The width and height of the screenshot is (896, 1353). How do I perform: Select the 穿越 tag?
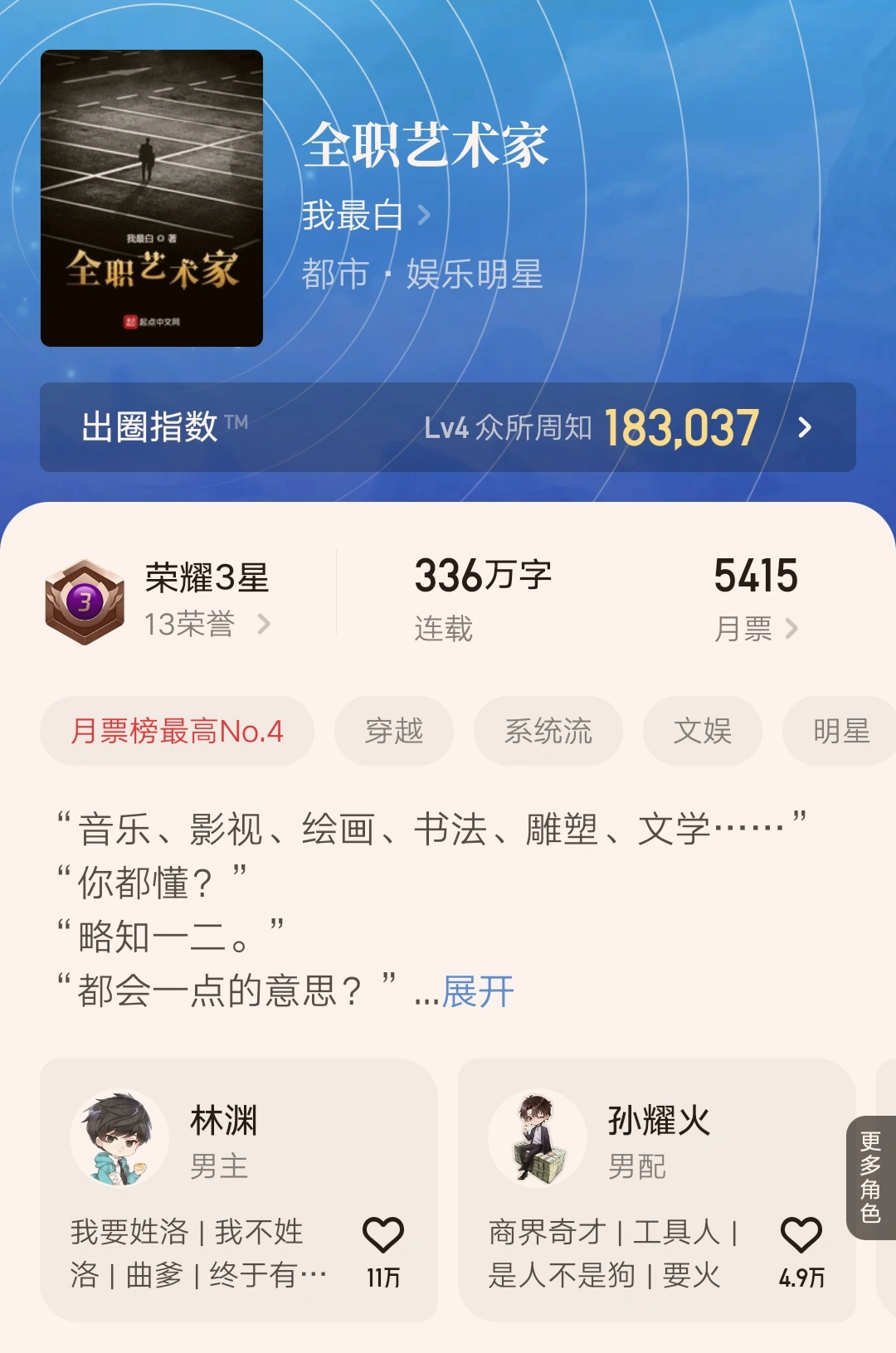tap(394, 731)
